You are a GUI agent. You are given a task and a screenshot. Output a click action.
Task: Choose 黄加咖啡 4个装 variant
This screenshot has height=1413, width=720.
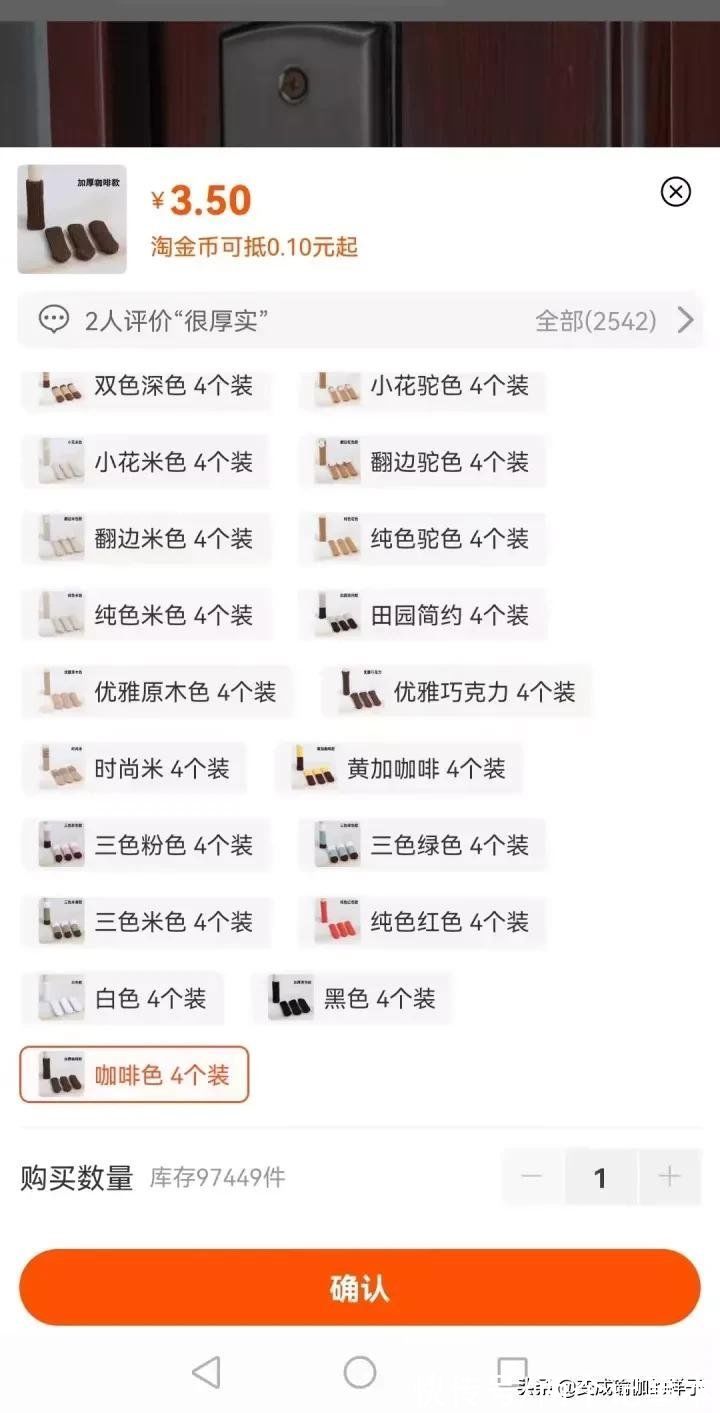[x=398, y=769]
